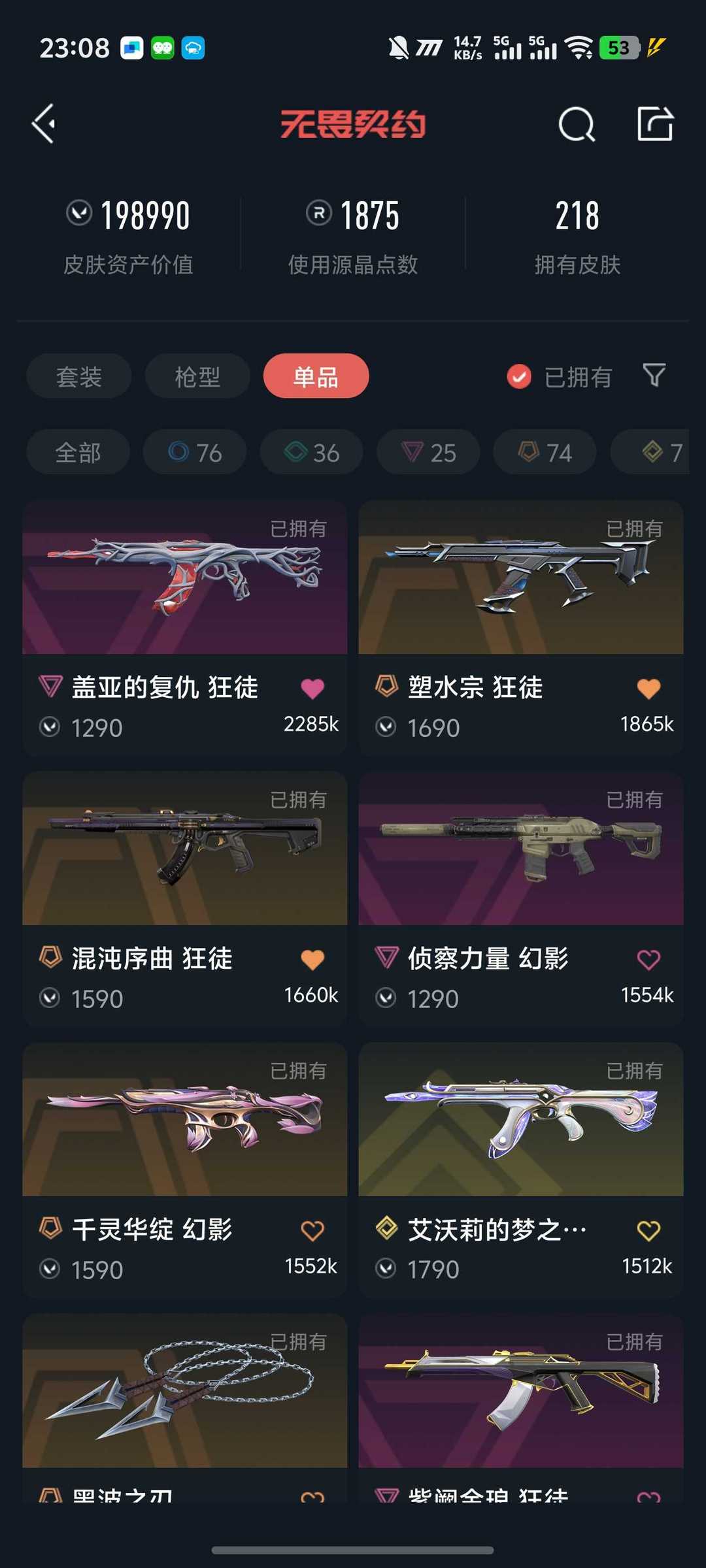Like the 艾沃莉的梦之… skin

(x=648, y=1230)
